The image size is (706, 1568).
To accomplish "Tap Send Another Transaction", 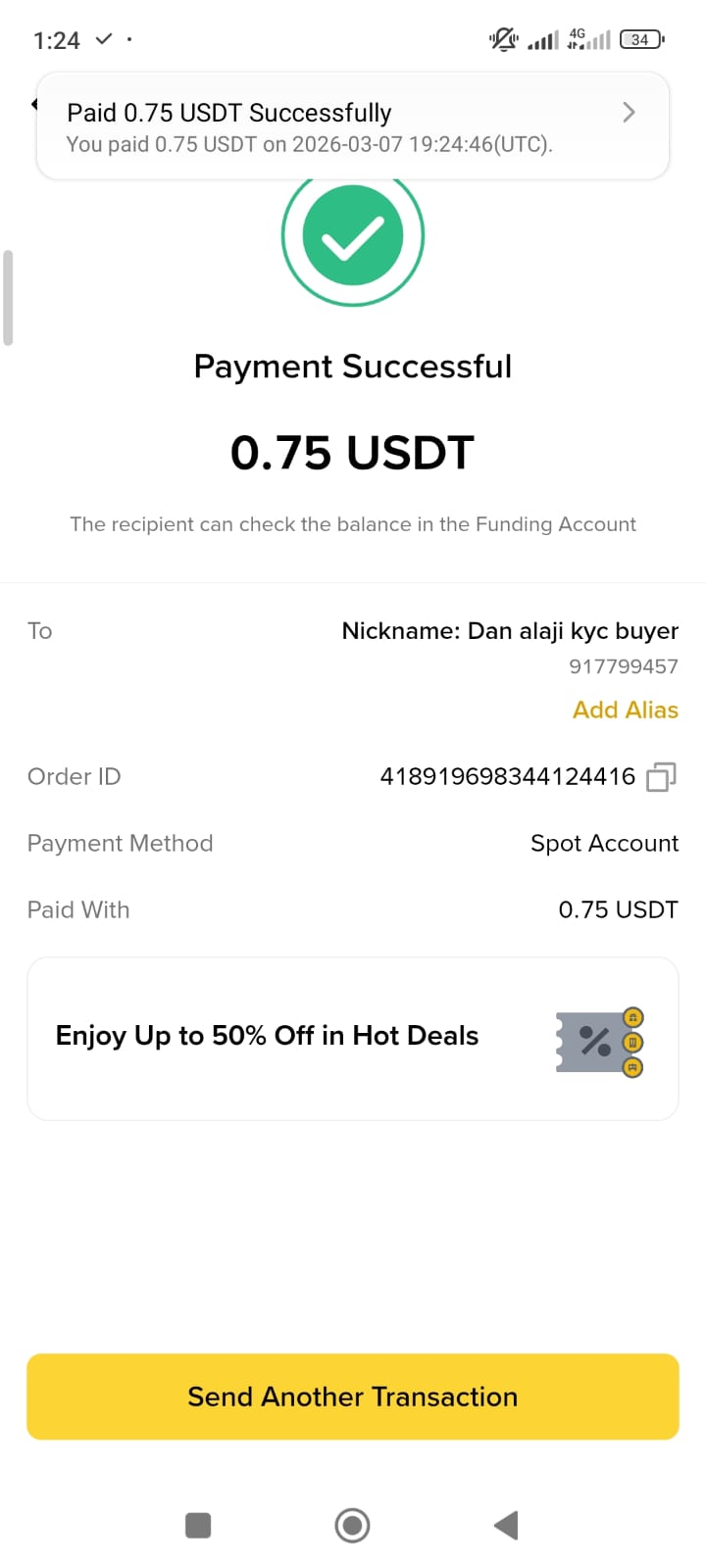I will click(353, 1396).
